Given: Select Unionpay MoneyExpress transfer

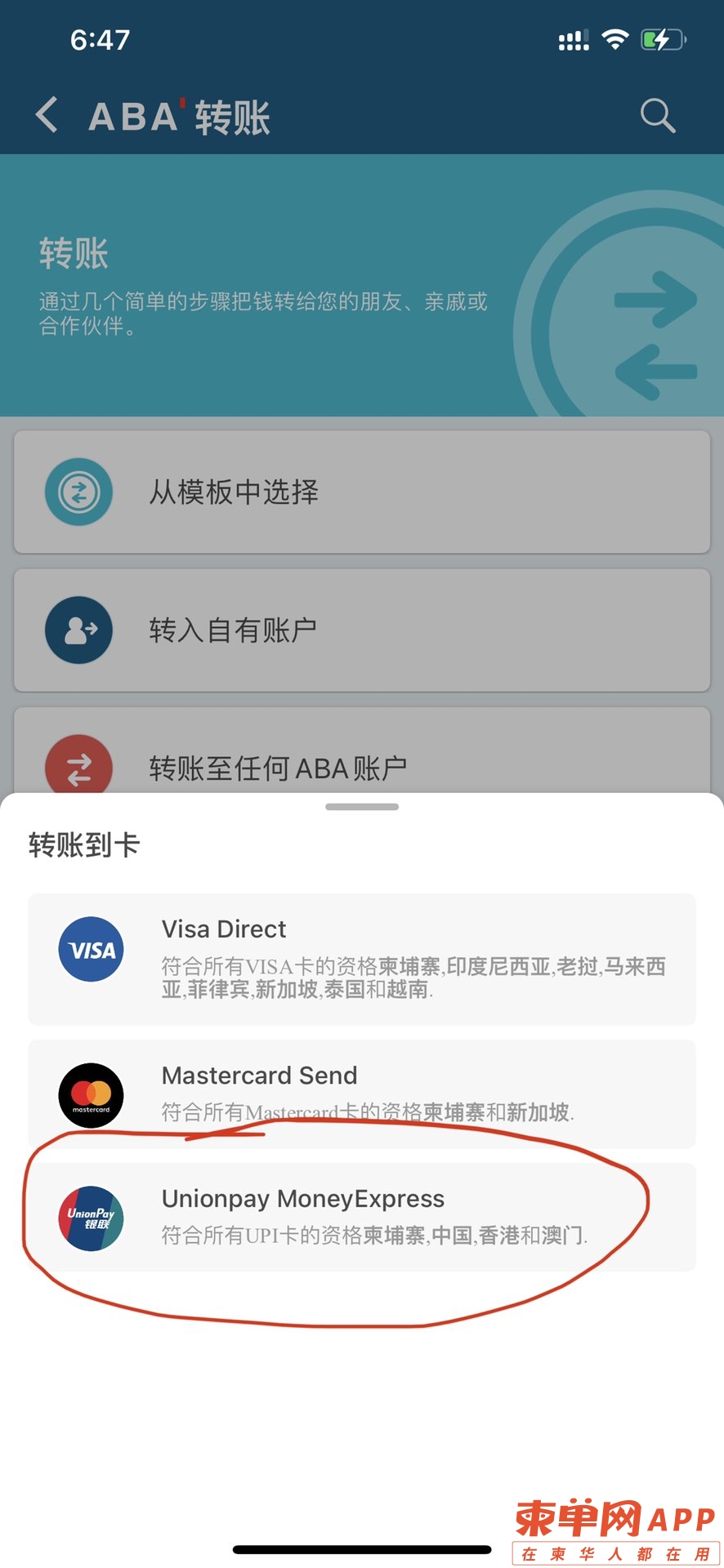Looking at the screenshot, I should [x=361, y=1217].
